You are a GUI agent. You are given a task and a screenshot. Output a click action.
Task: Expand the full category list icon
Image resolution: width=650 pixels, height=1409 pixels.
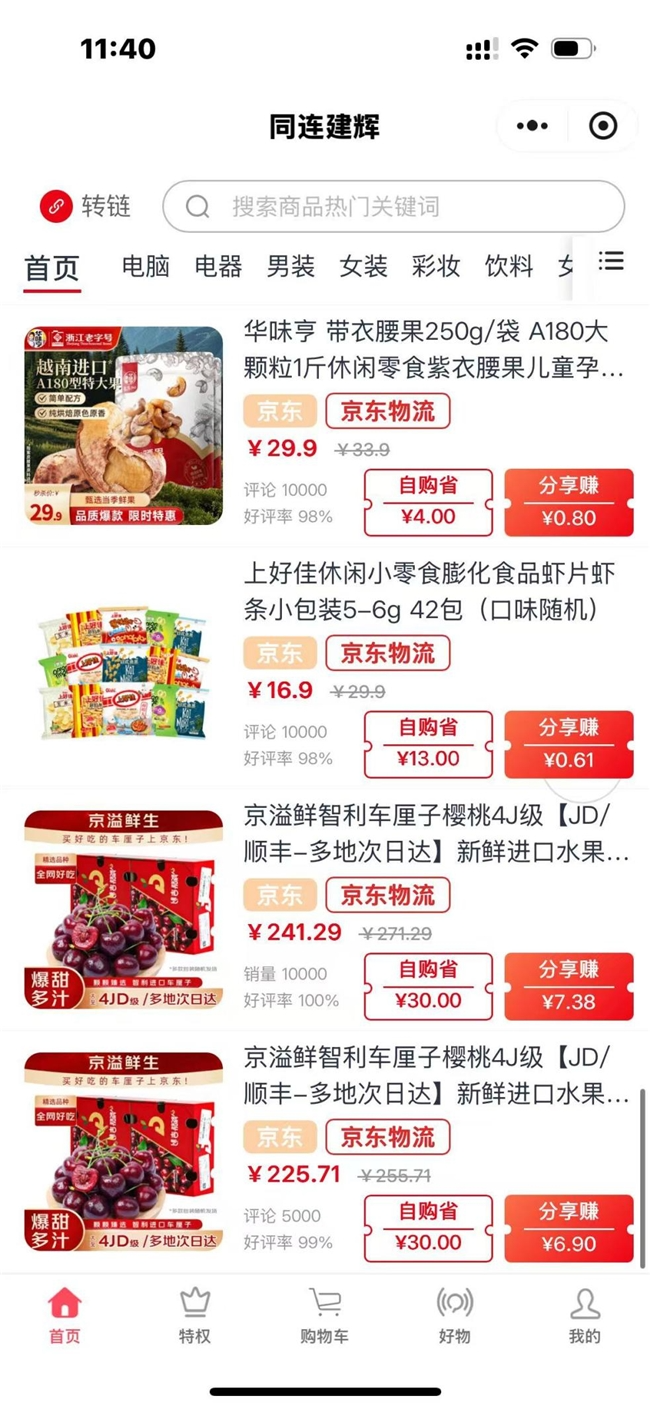pyautogui.click(x=611, y=262)
